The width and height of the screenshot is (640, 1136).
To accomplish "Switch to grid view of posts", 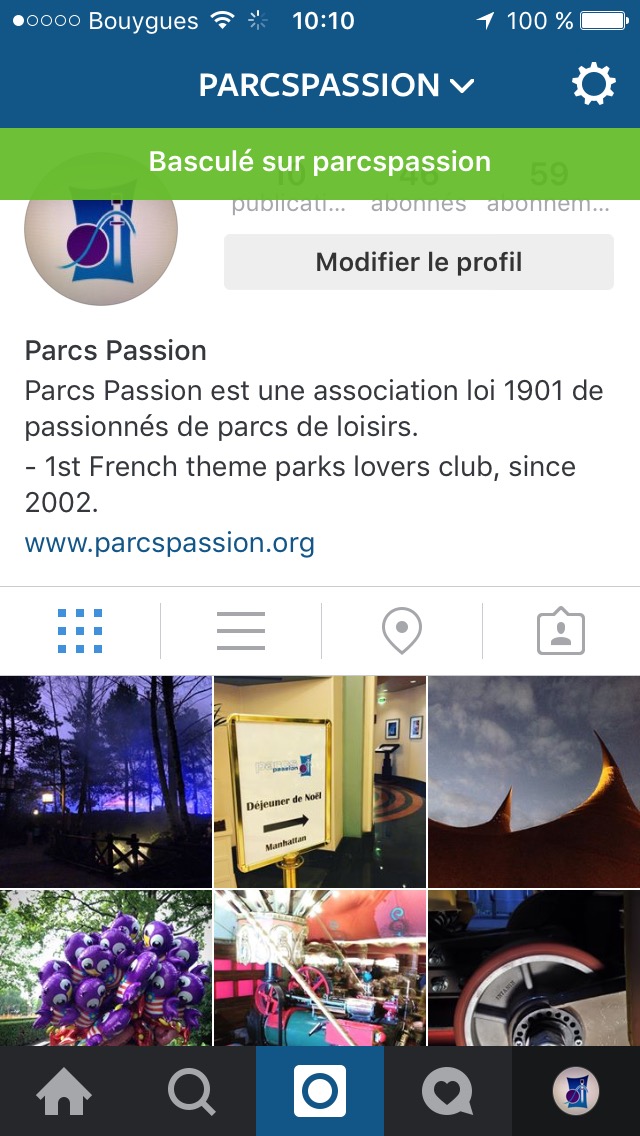I will tap(80, 631).
